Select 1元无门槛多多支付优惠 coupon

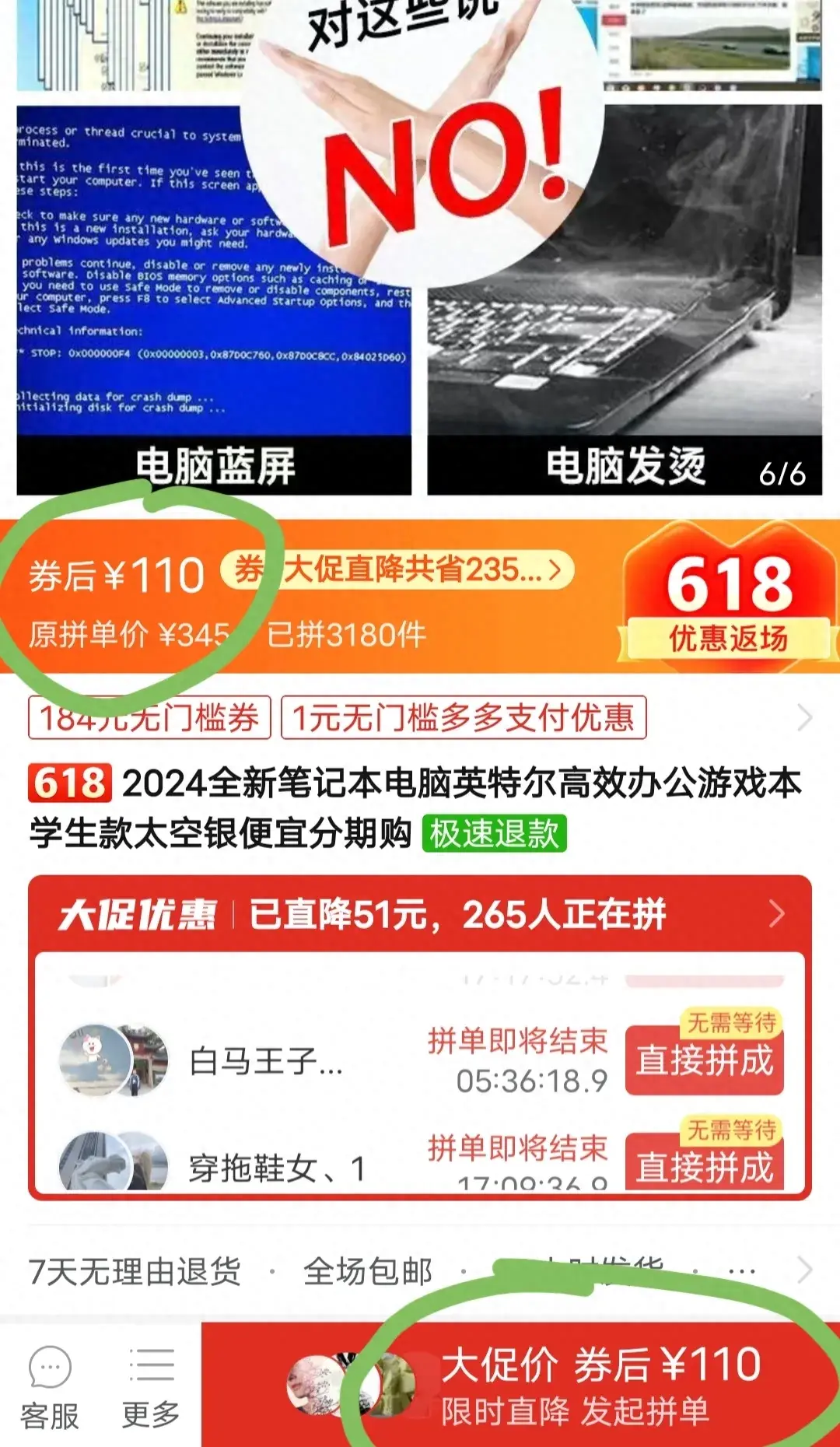click(464, 717)
